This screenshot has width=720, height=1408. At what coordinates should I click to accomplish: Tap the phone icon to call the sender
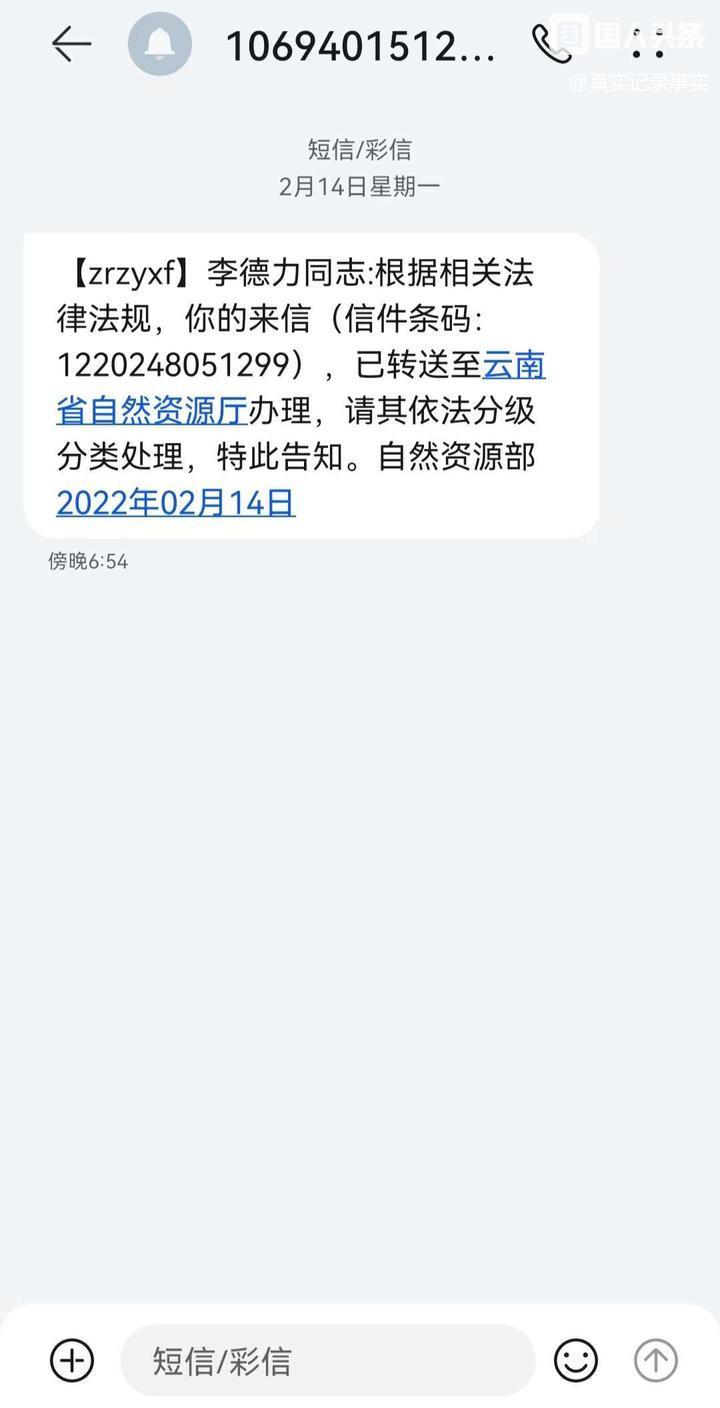pos(553,44)
